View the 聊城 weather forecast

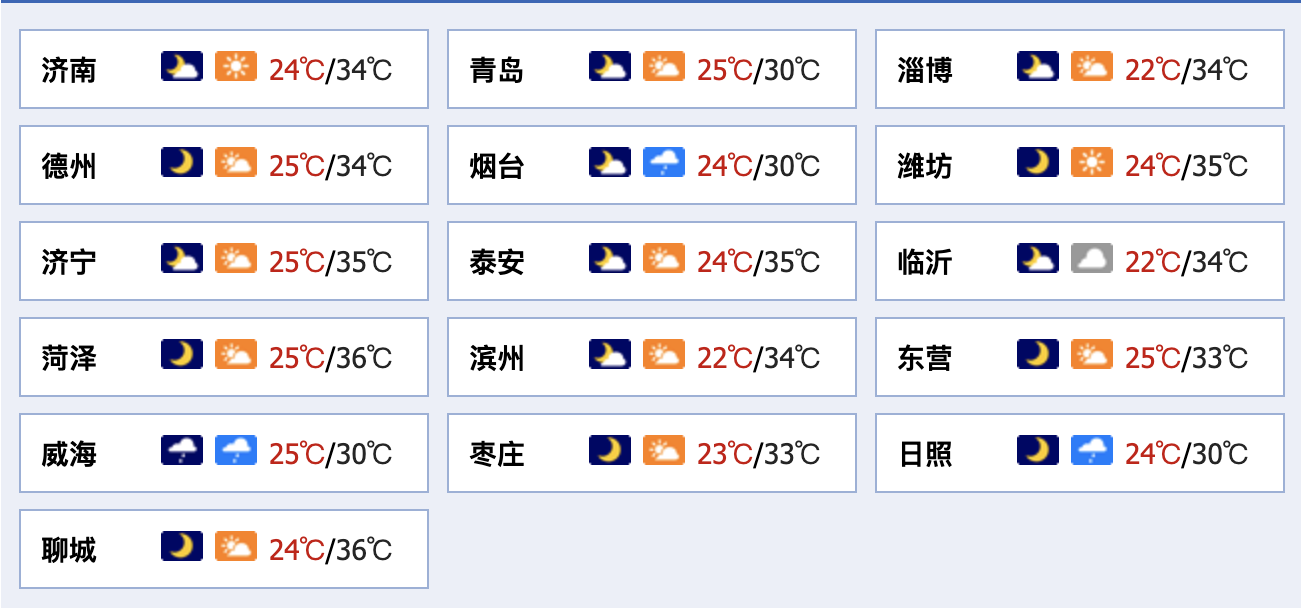point(224,549)
